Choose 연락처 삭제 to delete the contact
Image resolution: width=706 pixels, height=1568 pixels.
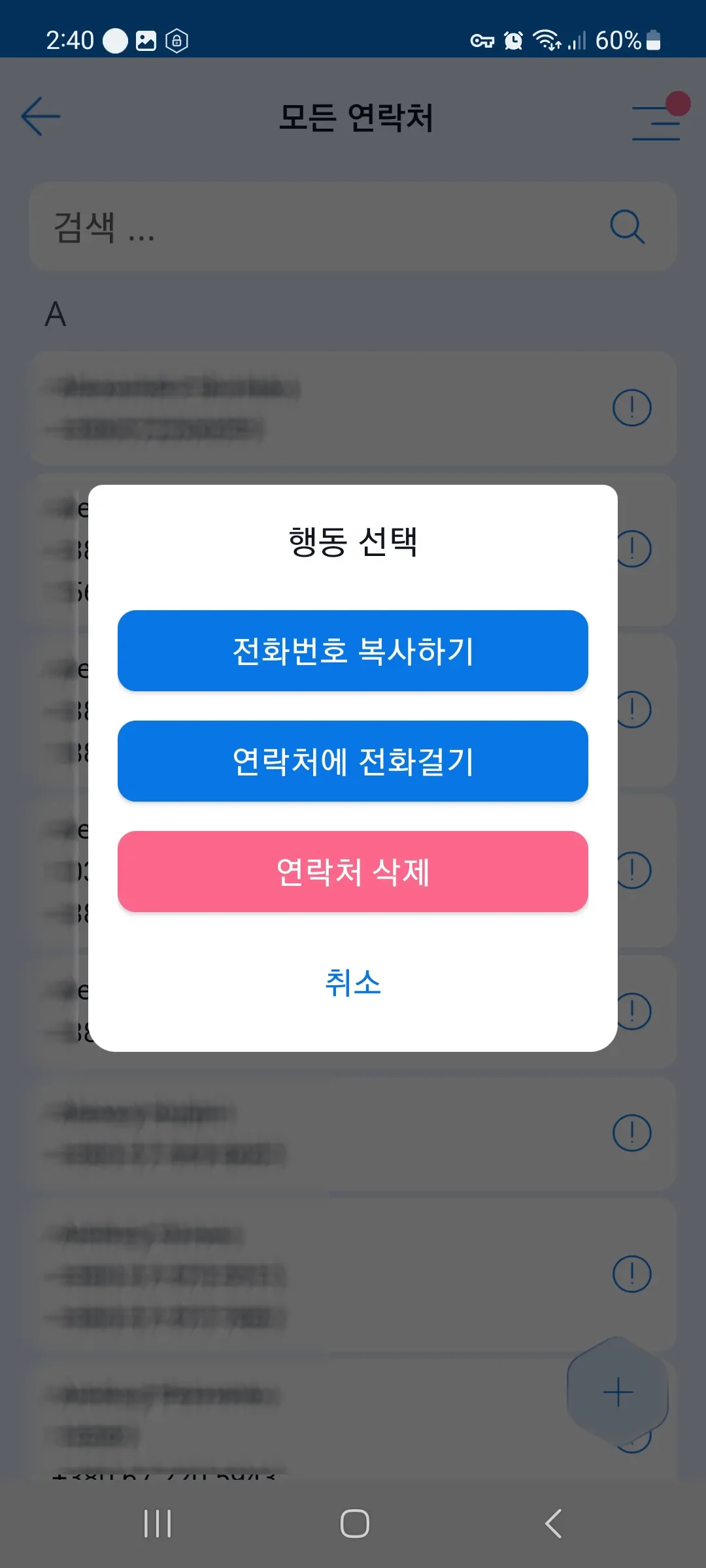click(353, 872)
